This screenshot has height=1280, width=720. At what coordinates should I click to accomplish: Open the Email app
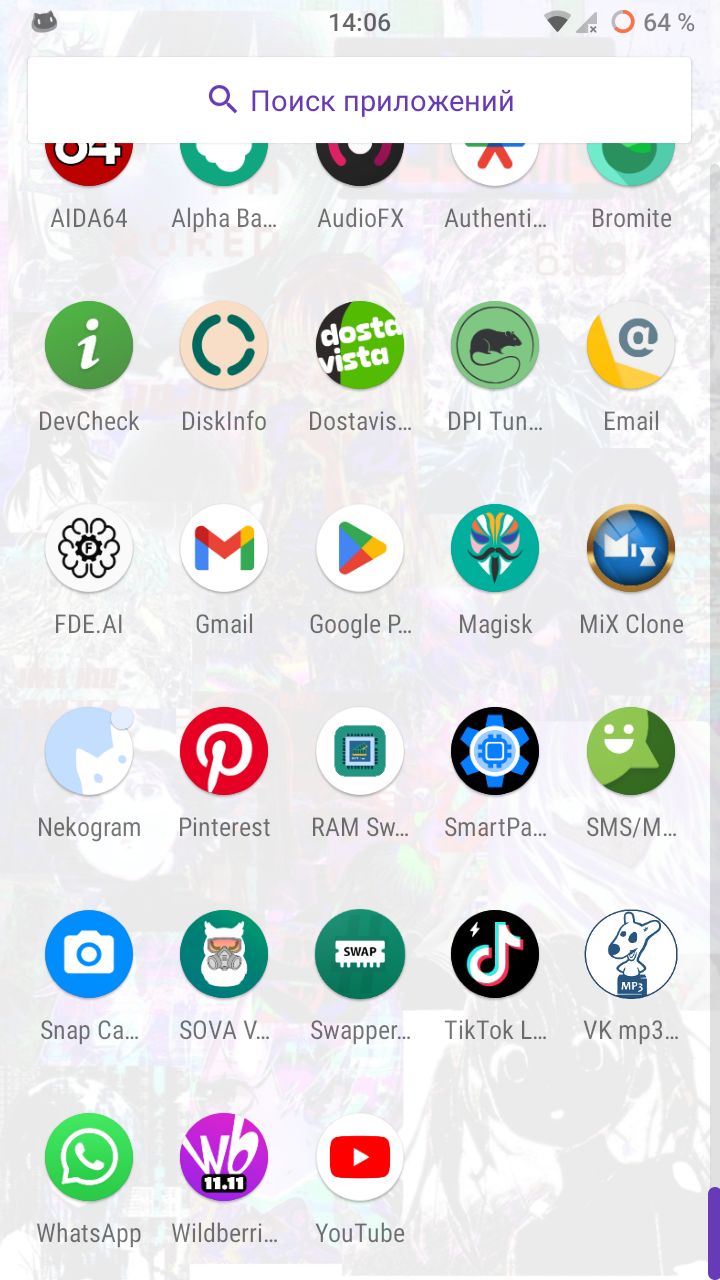pos(631,345)
